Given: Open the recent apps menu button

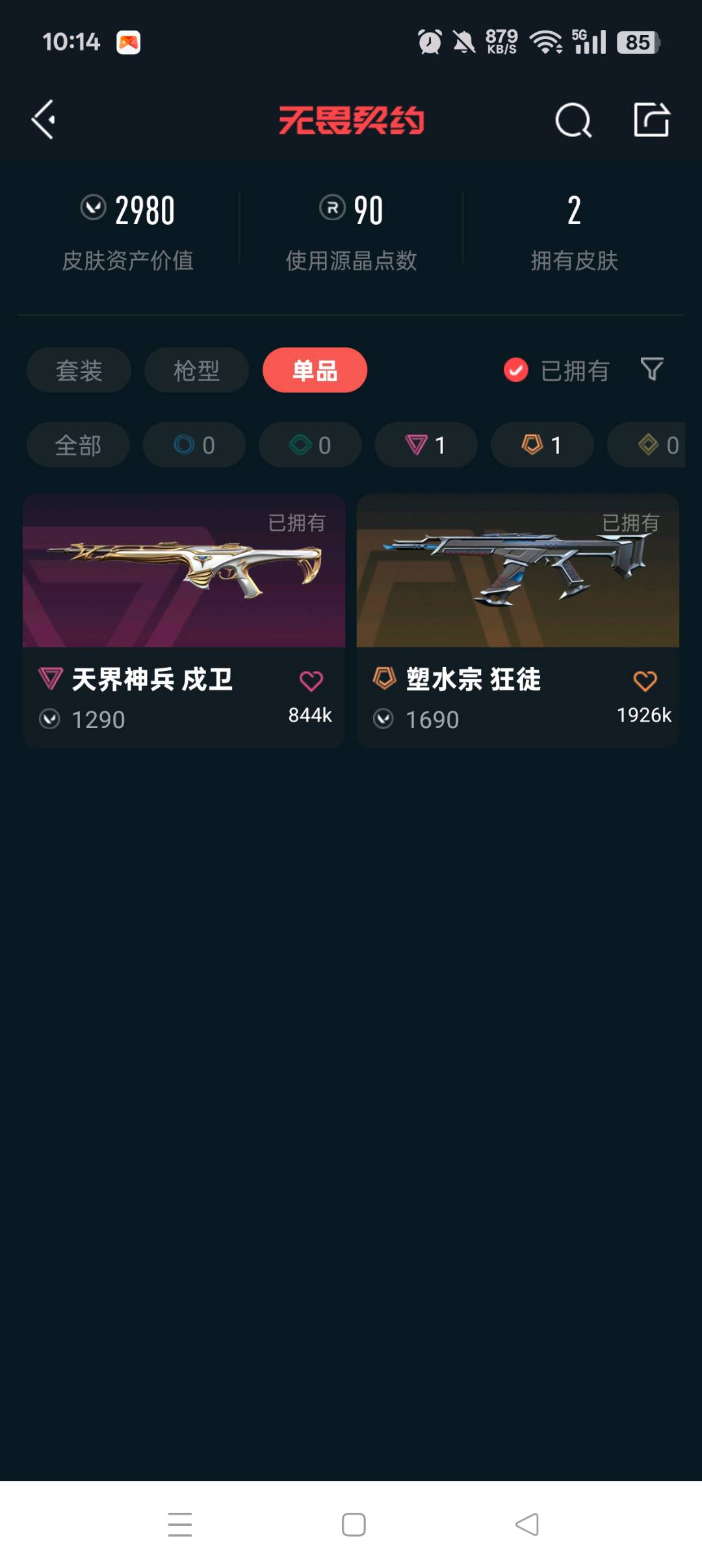Looking at the screenshot, I should click(180, 1524).
